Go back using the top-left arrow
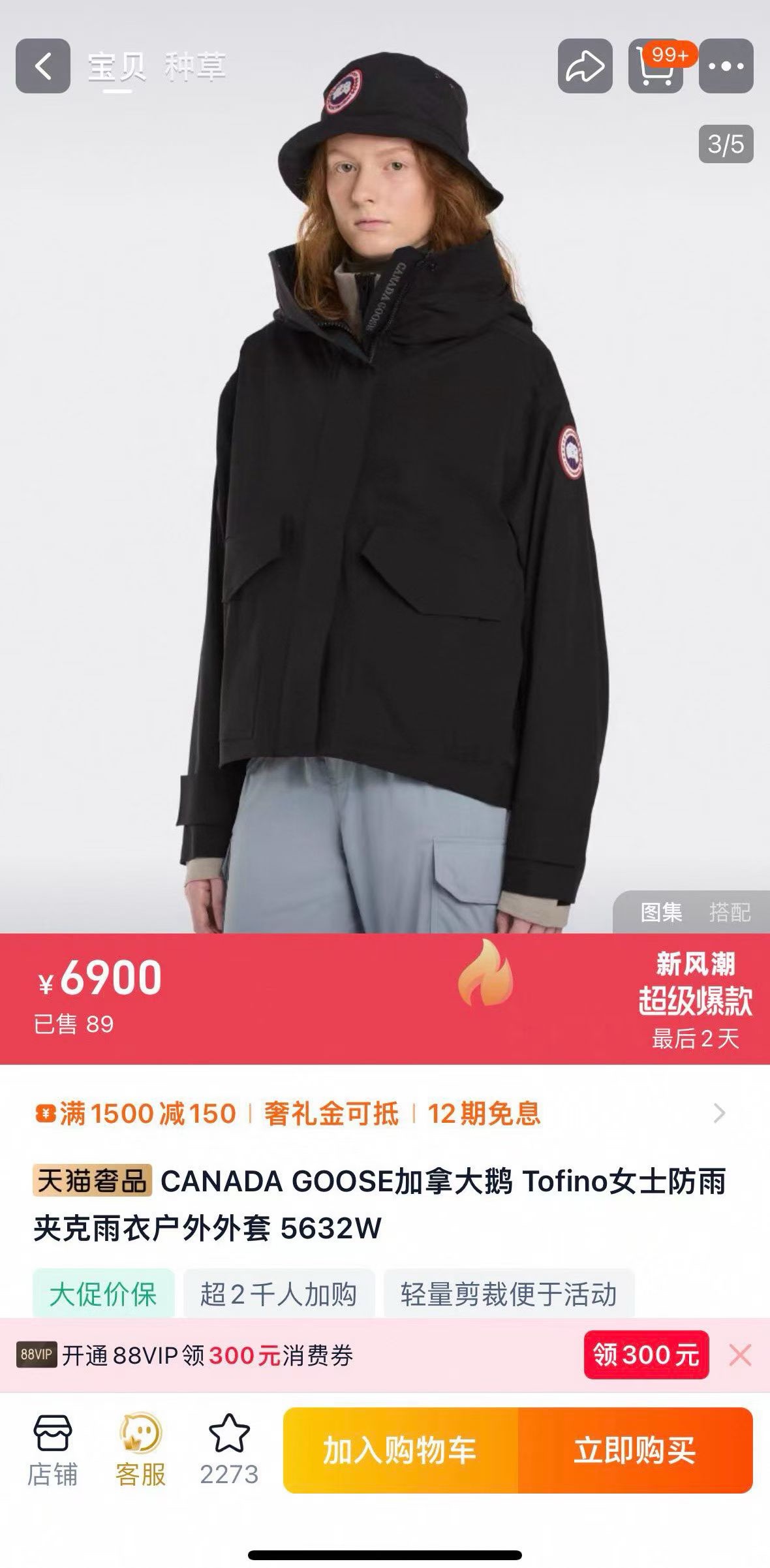Screen dimensions: 770x1568 click(43, 66)
